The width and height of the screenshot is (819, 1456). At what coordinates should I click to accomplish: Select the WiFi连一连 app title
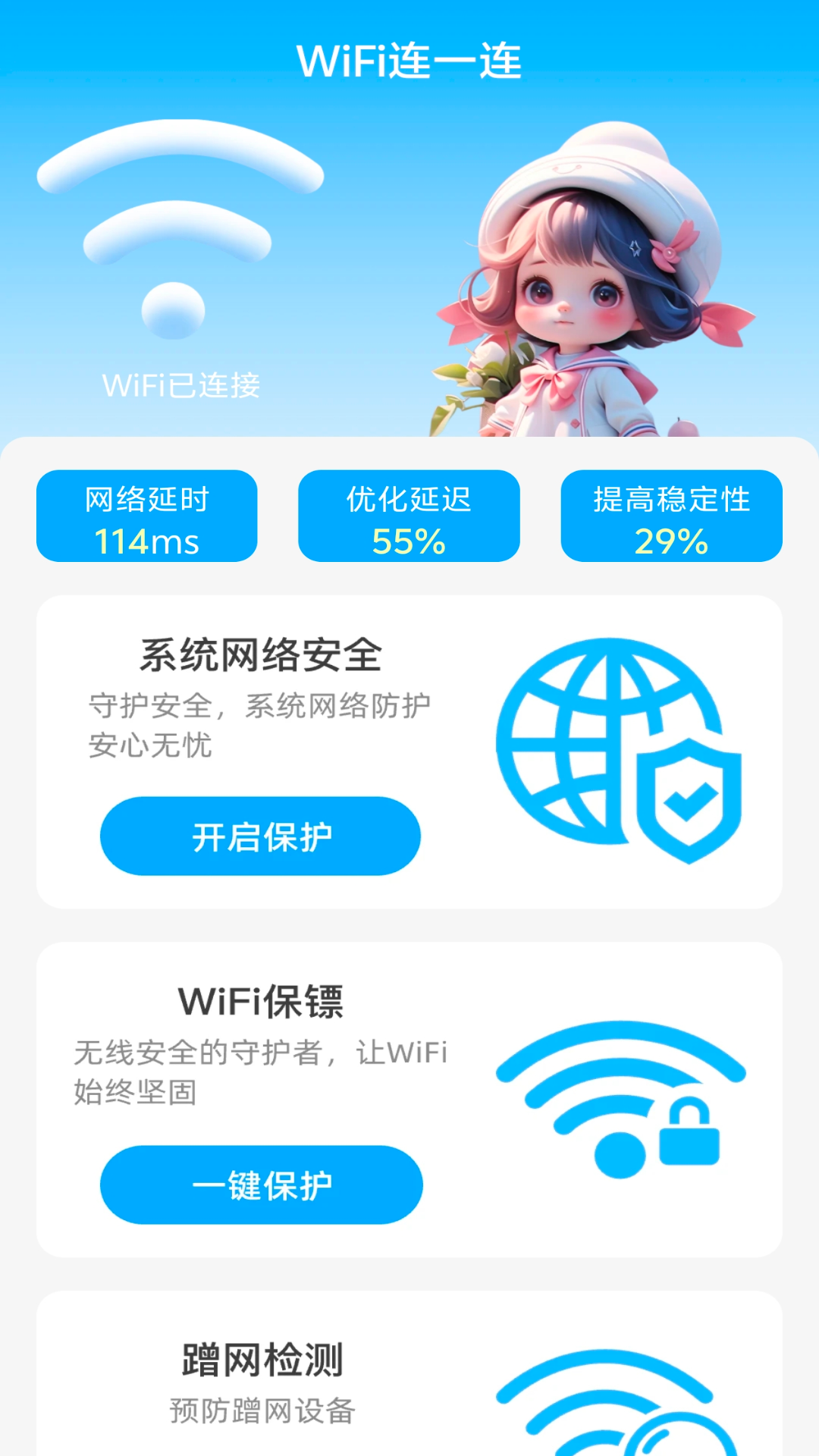(x=409, y=62)
